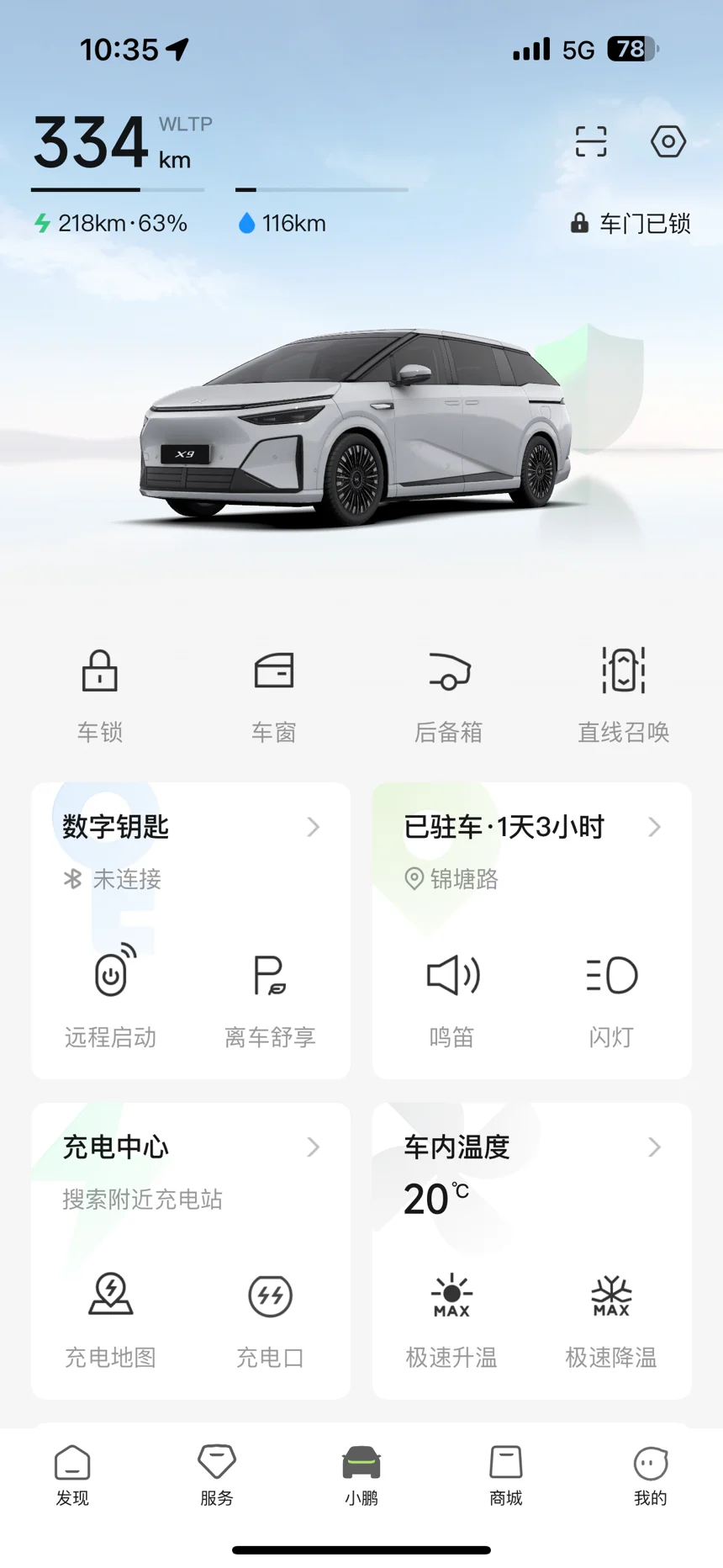The width and height of the screenshot is (723, 1568).
Task: Open the 数字钥匙 digital key card
Action: tap(191, 828)
